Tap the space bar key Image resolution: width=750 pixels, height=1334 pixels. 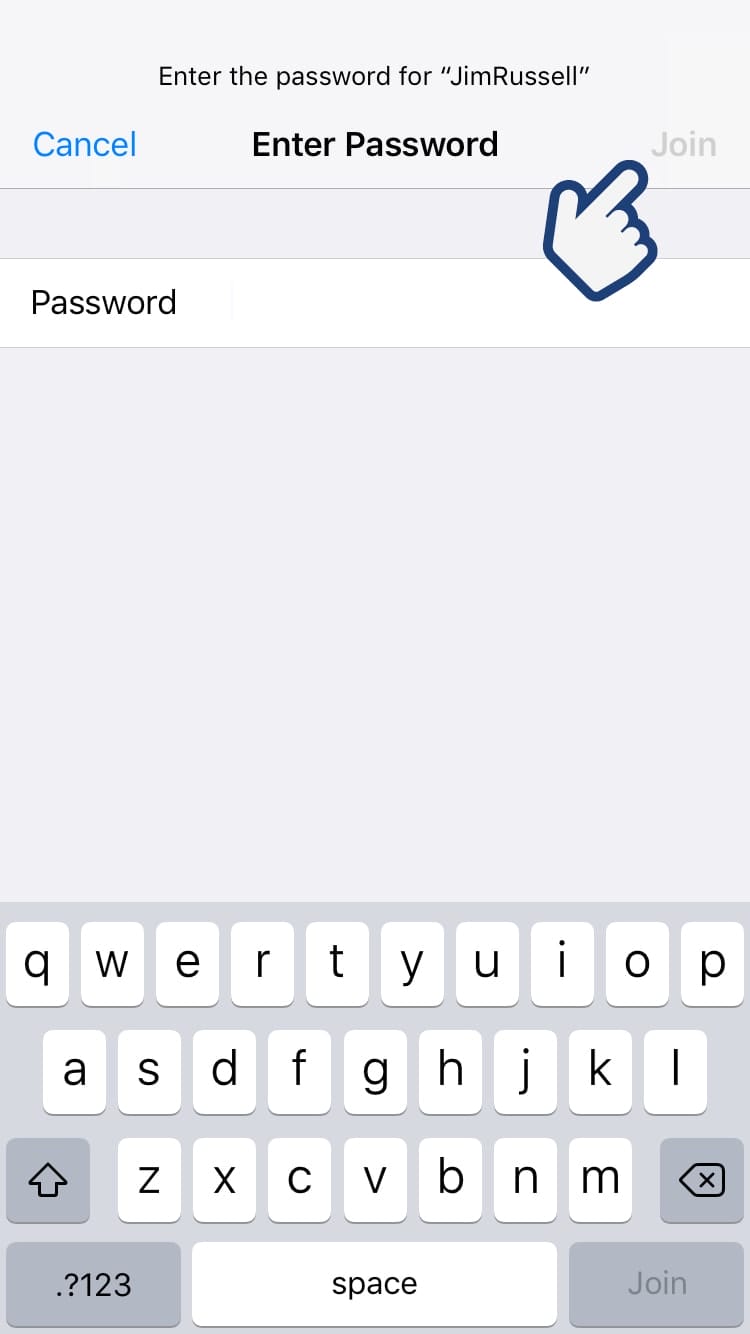(374, 1284)
